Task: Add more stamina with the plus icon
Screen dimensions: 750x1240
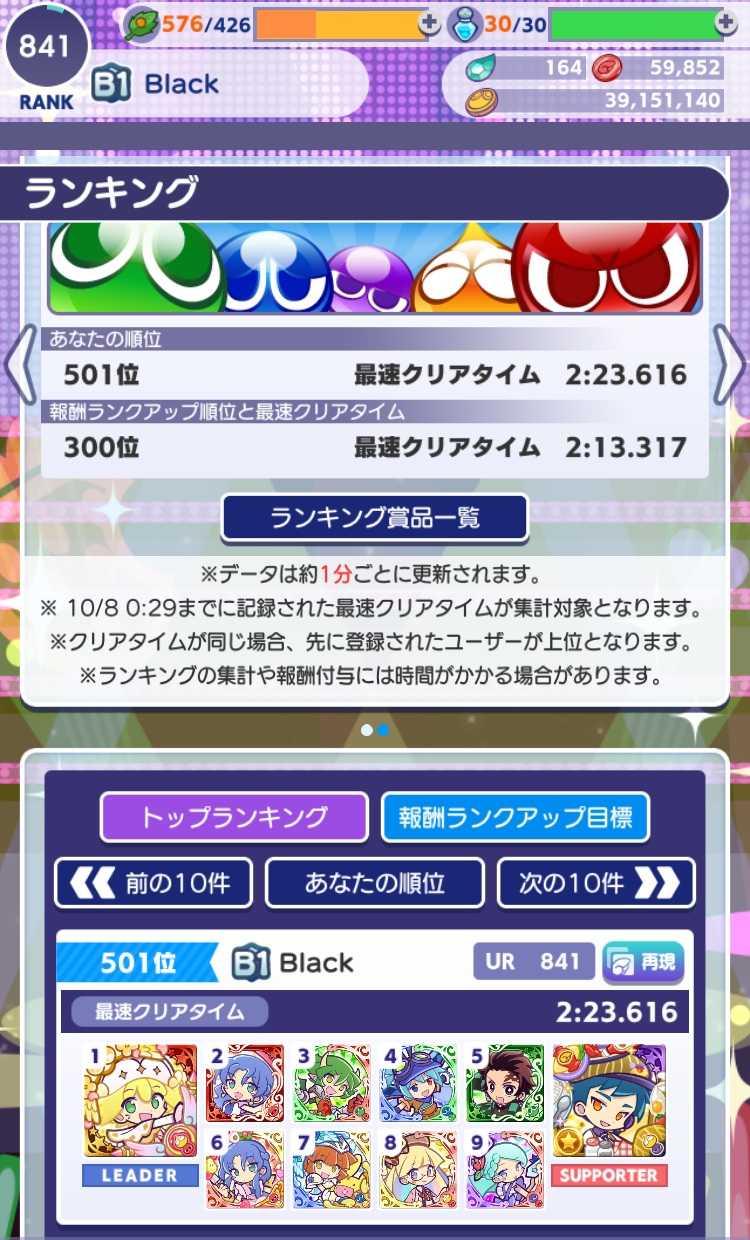Action: coord(430,24)
